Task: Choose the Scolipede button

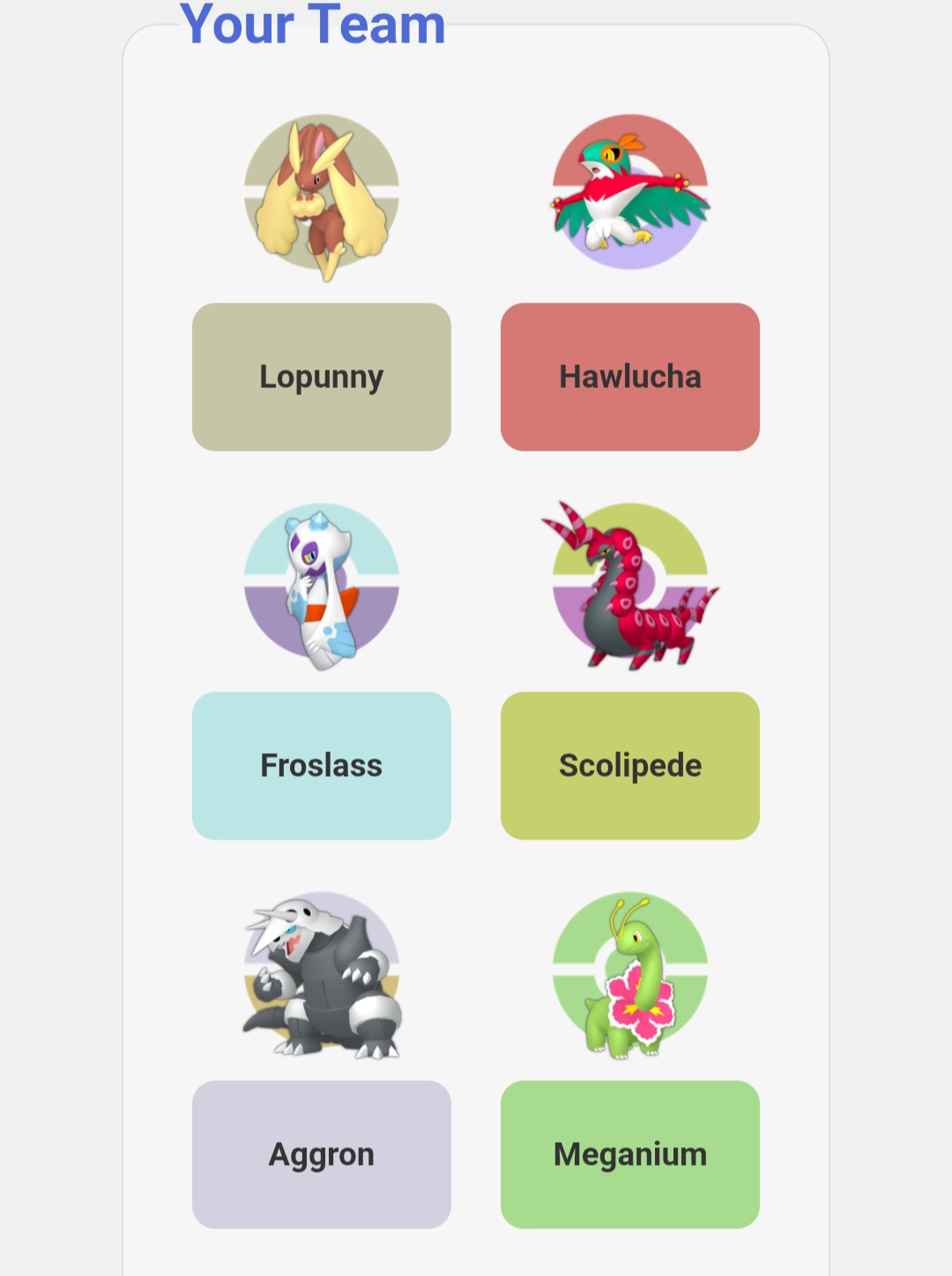Action: pyautogui.click(x=629, y=765)
